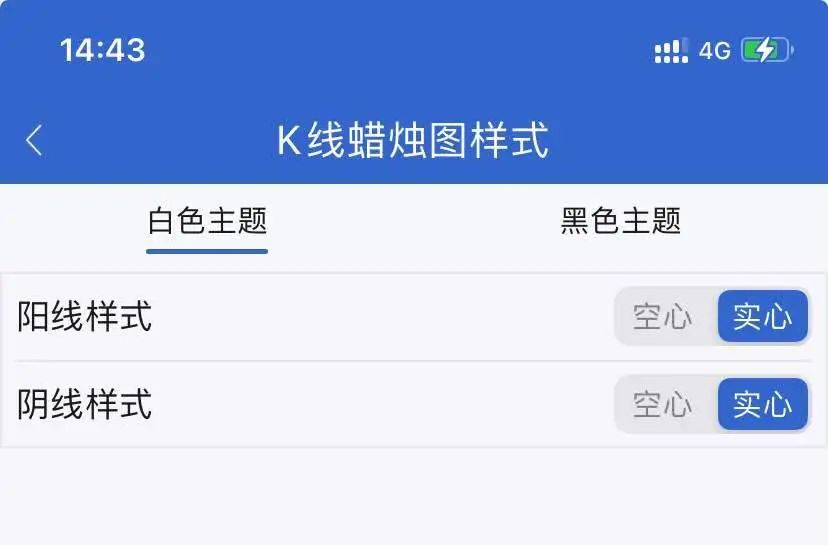Switch to the 黑色主题 tab

click(620, 221)
